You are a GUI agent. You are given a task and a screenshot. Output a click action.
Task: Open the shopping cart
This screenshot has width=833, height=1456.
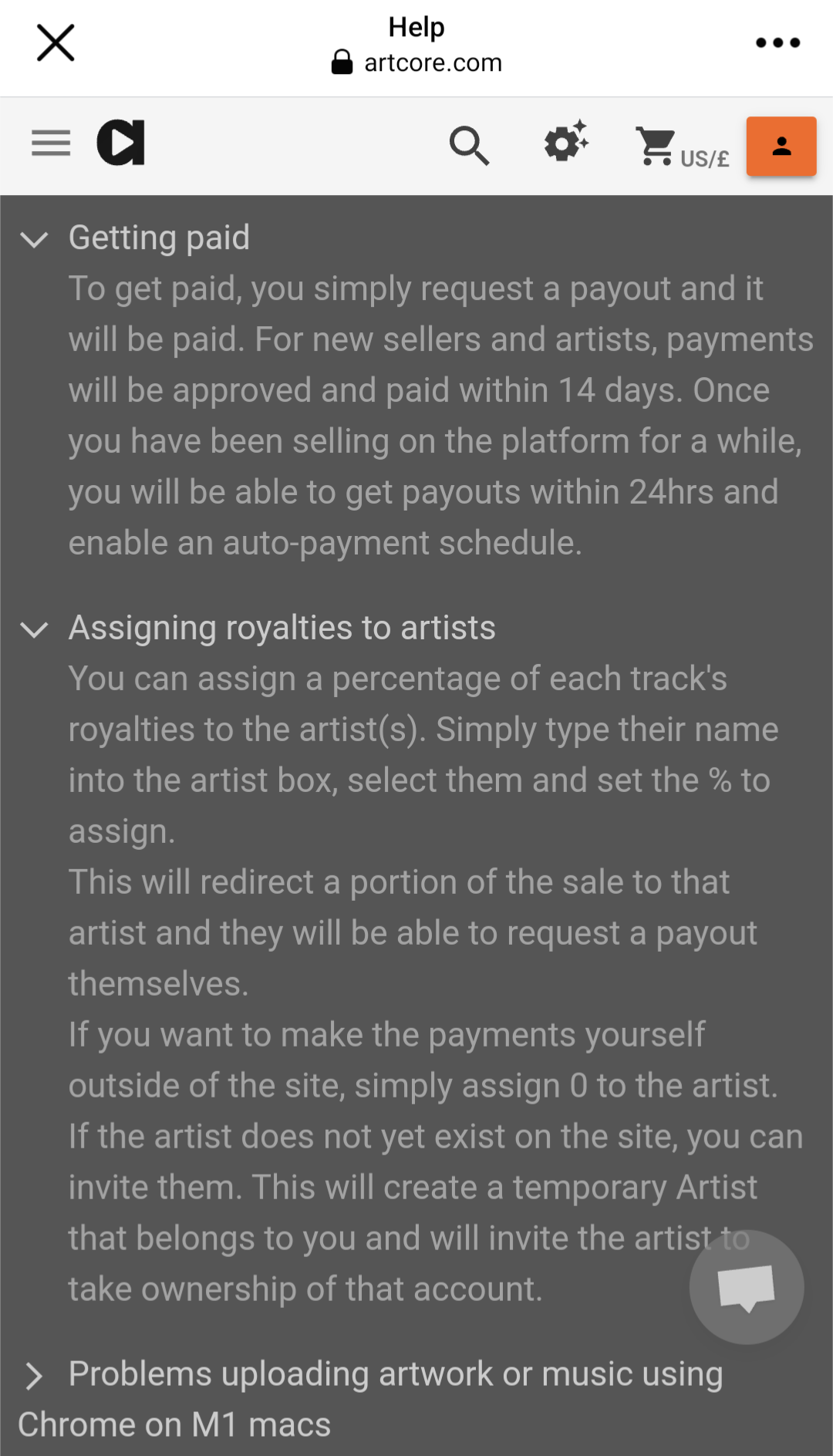pyautogui.click(x=683, y=147)
